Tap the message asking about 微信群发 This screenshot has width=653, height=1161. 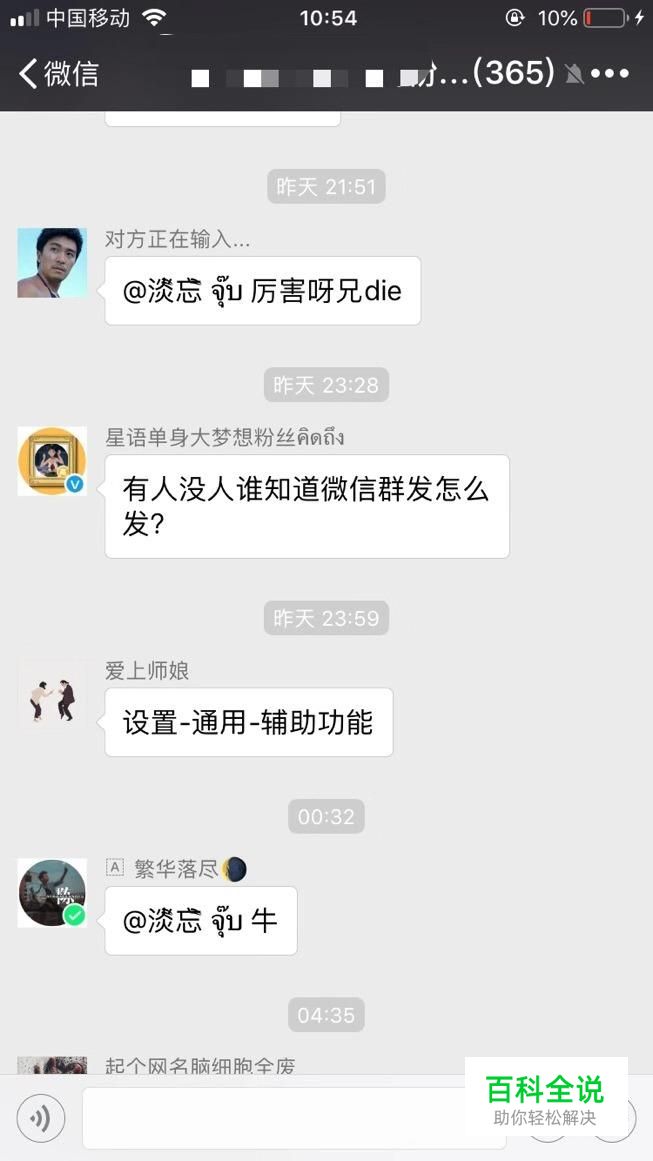pos(306,506)
